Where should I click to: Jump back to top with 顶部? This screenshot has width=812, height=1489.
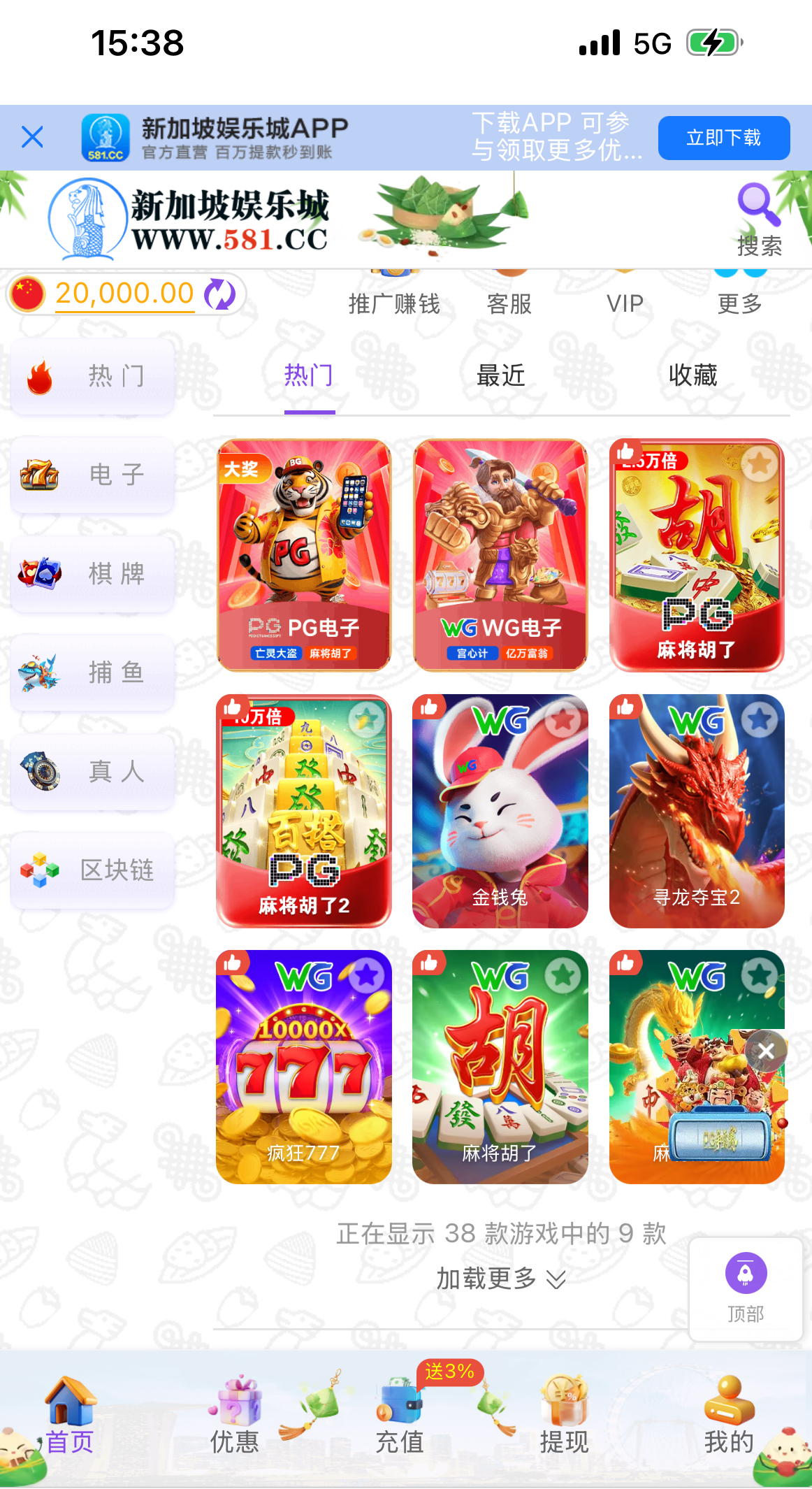coord(746,1288)
